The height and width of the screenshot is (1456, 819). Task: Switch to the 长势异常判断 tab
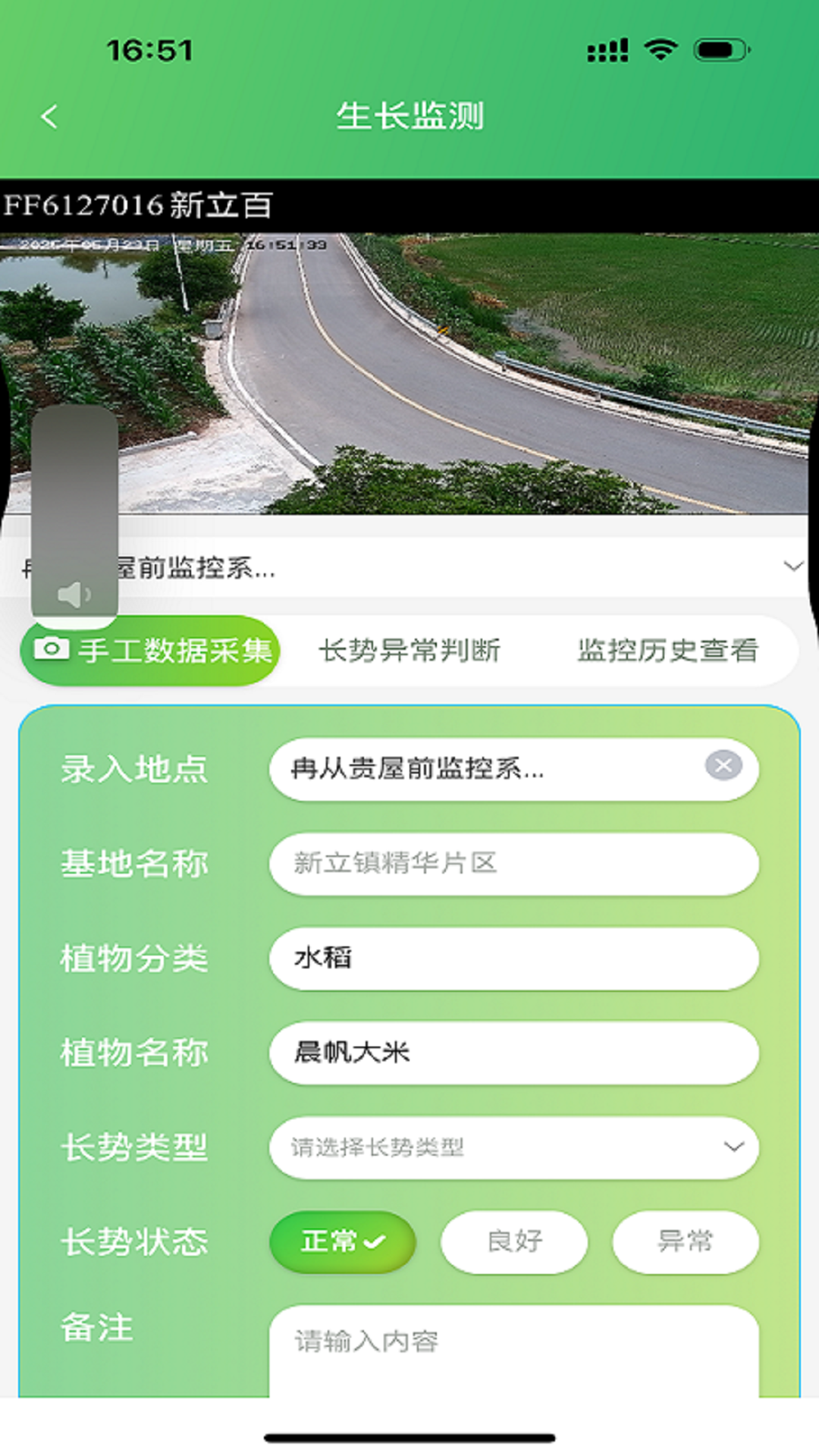(x=409, y=650)
